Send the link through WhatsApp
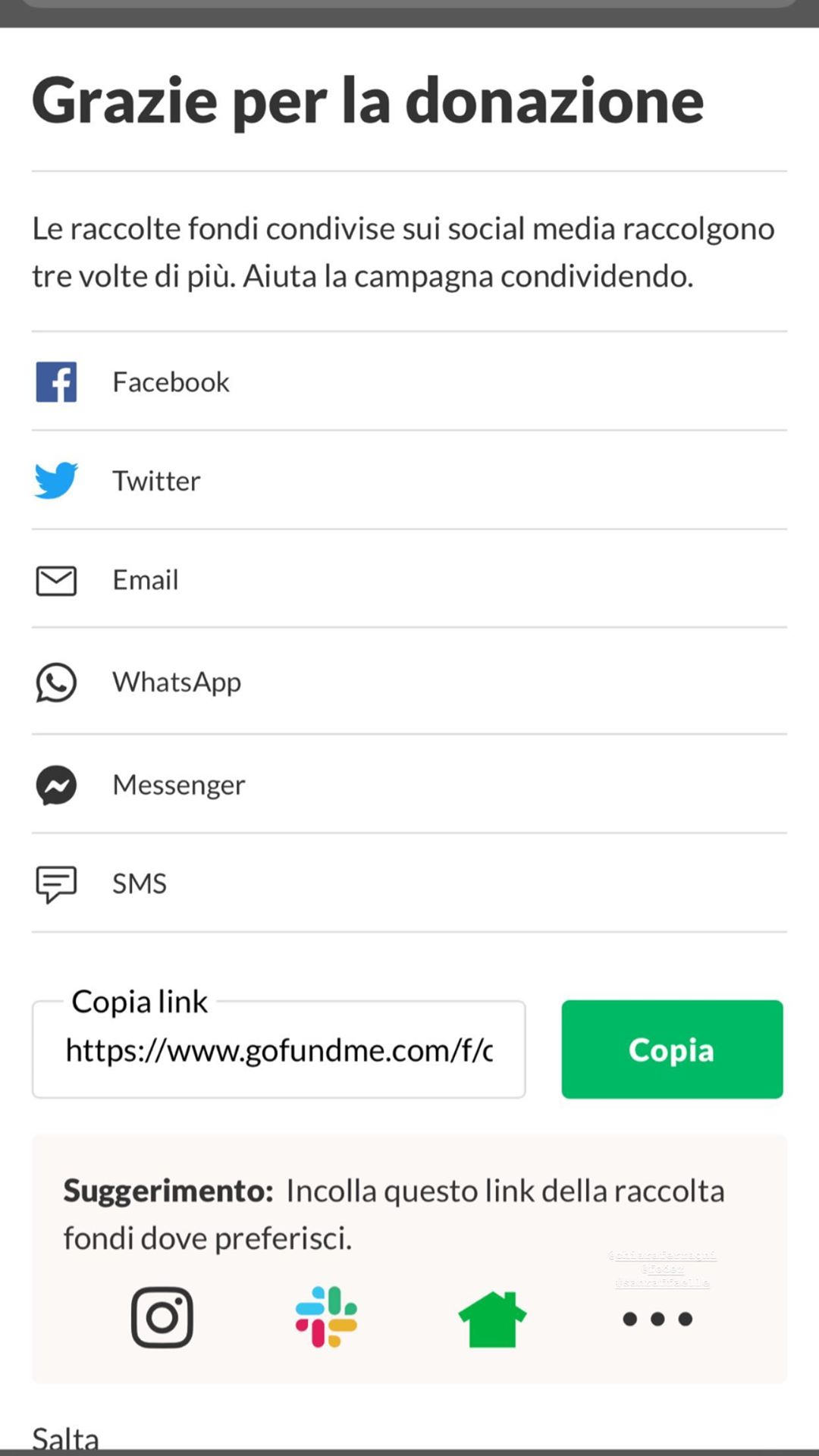The height and width of the screenshot is (1456, 819). [x=409, y=681]
